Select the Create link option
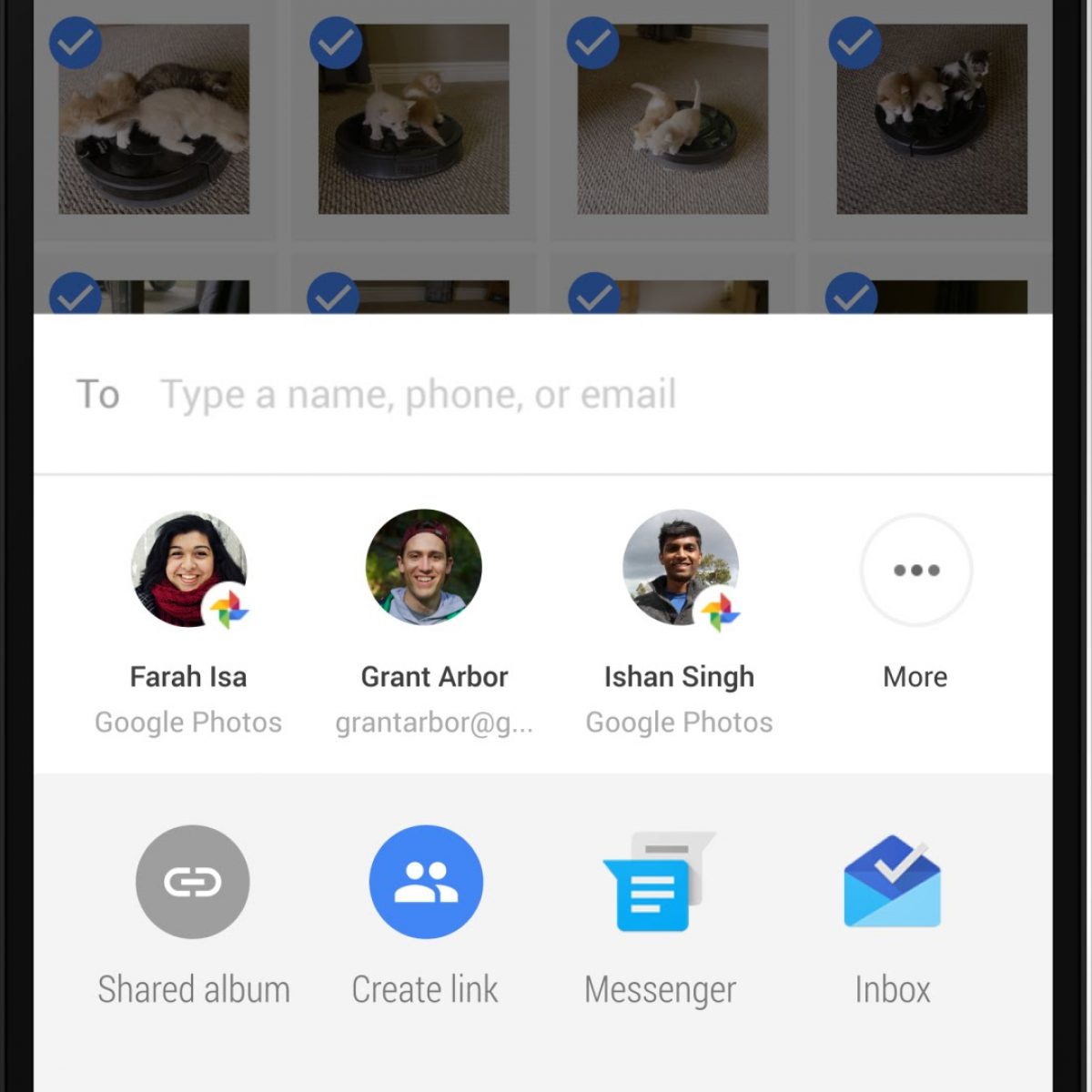Viewport: 1092px width, 1092px height. tap(426, 882)
